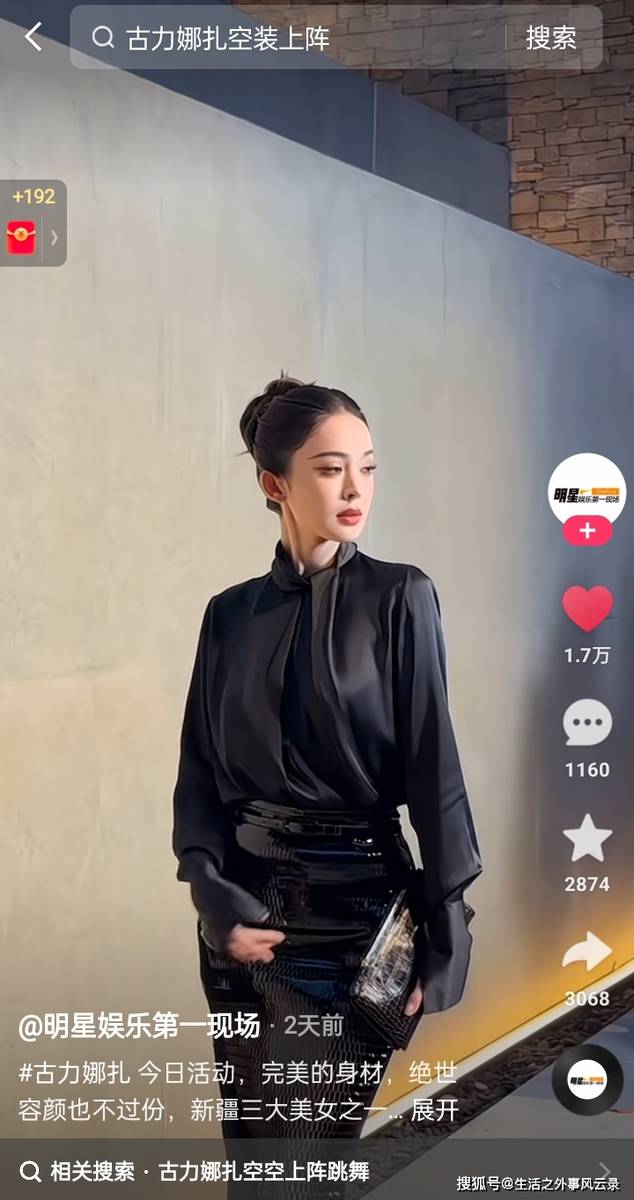634x1200 pixels.
Task: Open the spinning music disc
Action: point(587,1080)
